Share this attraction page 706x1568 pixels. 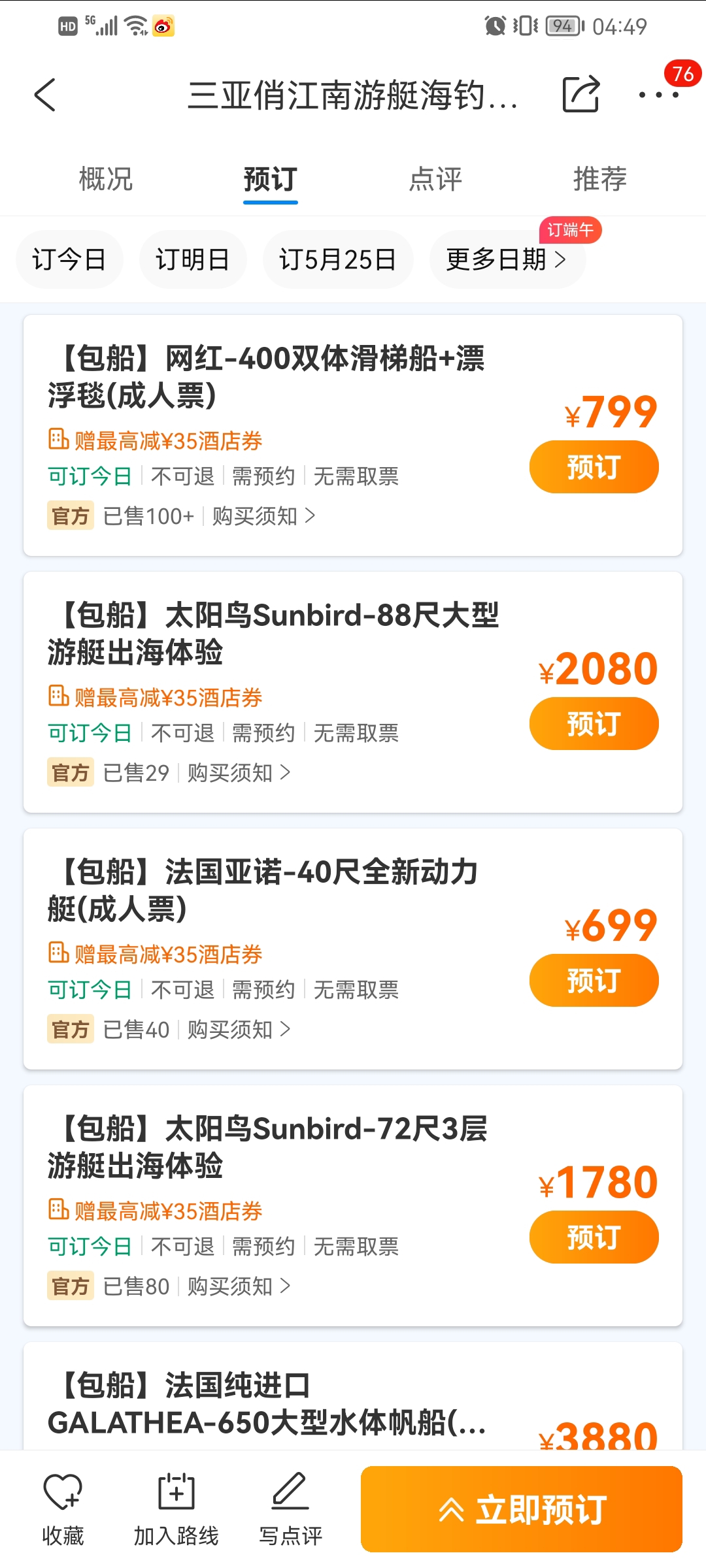580,95
